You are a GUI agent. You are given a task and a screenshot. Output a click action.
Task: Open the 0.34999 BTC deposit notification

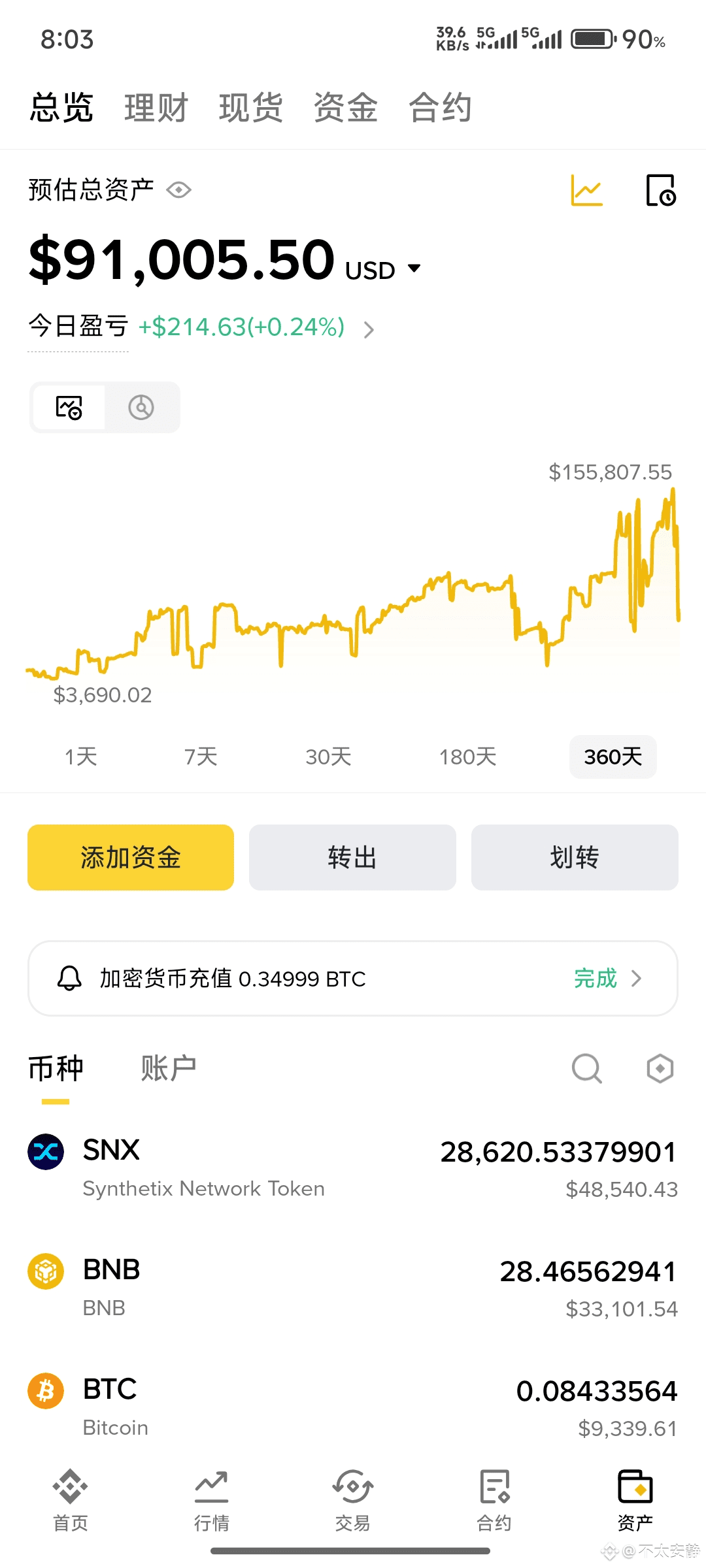tap(352, 978)
